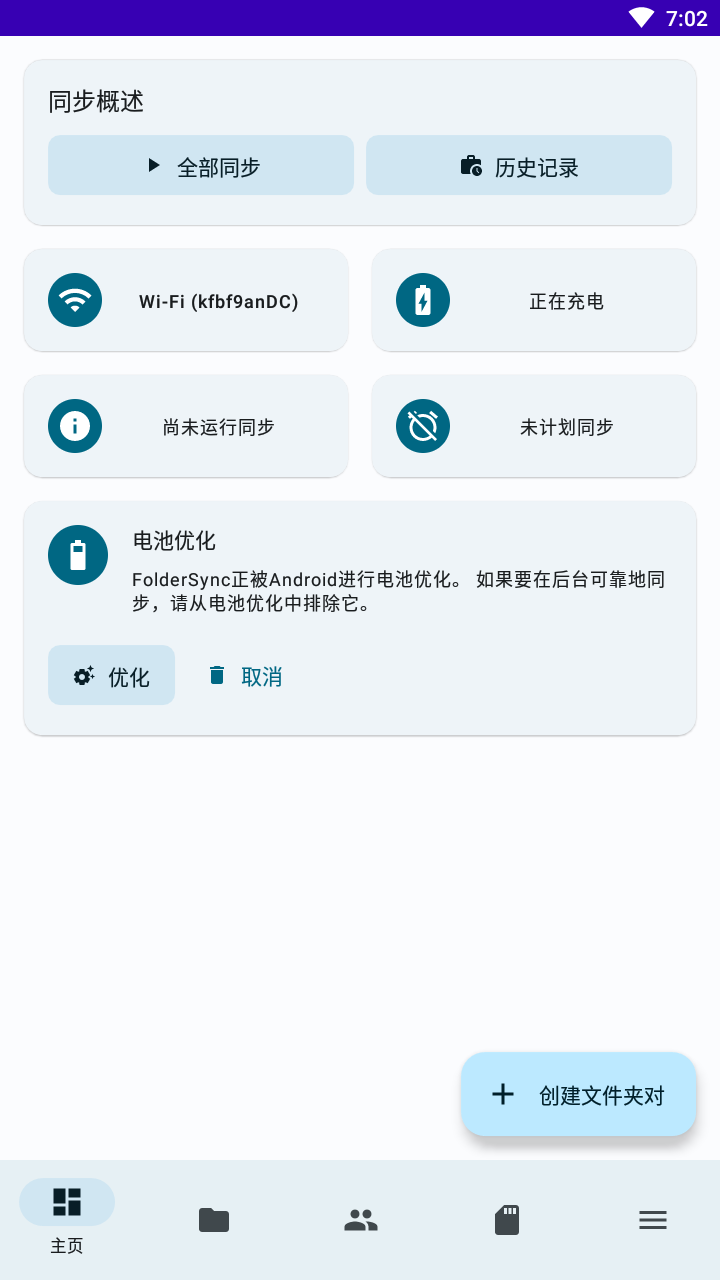Tap the 正在充电 charging status card
The height and width of the screenshot is (1280, 720).
tap(534, 300)
